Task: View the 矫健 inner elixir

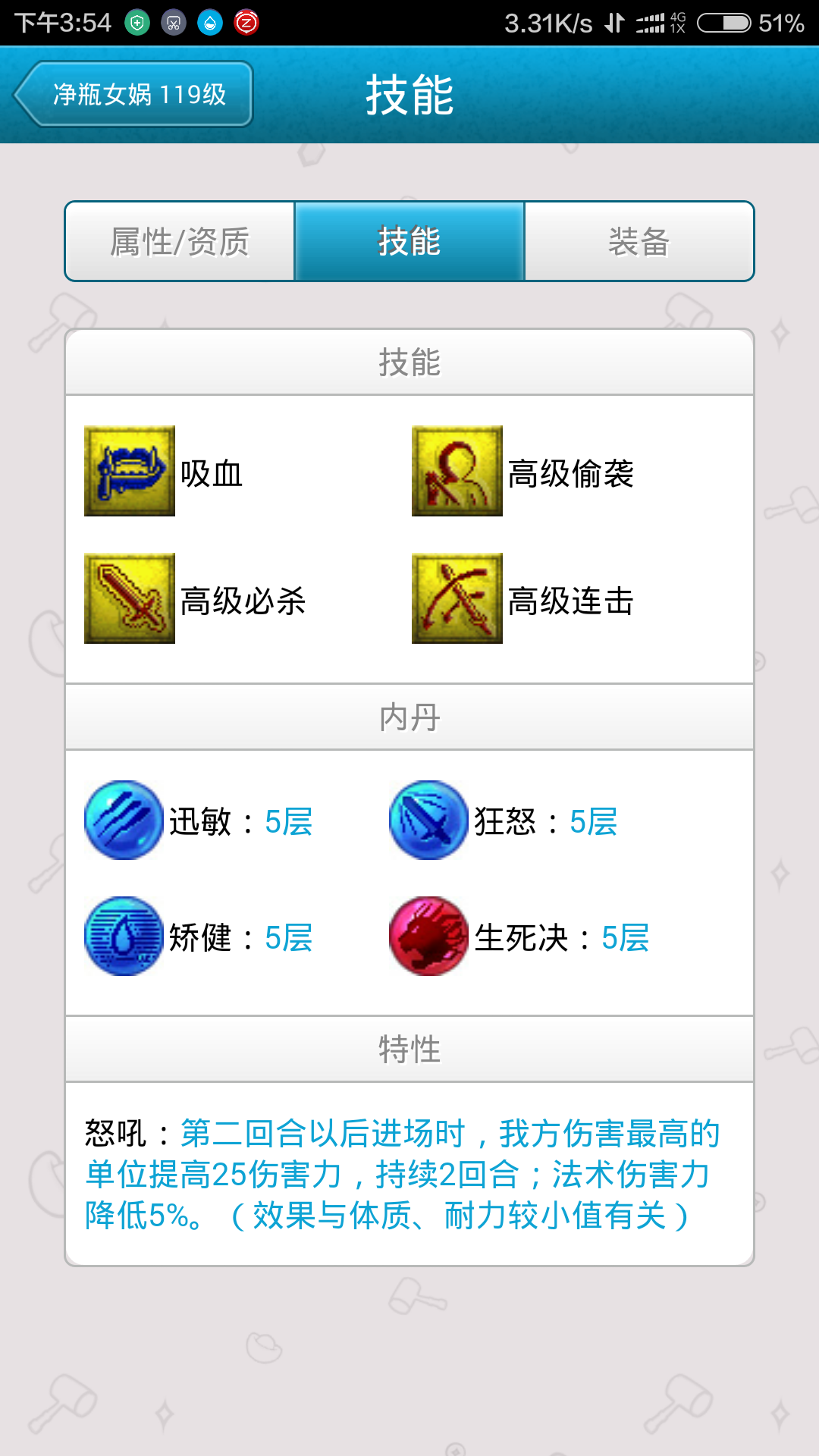Action: [124, 937]
